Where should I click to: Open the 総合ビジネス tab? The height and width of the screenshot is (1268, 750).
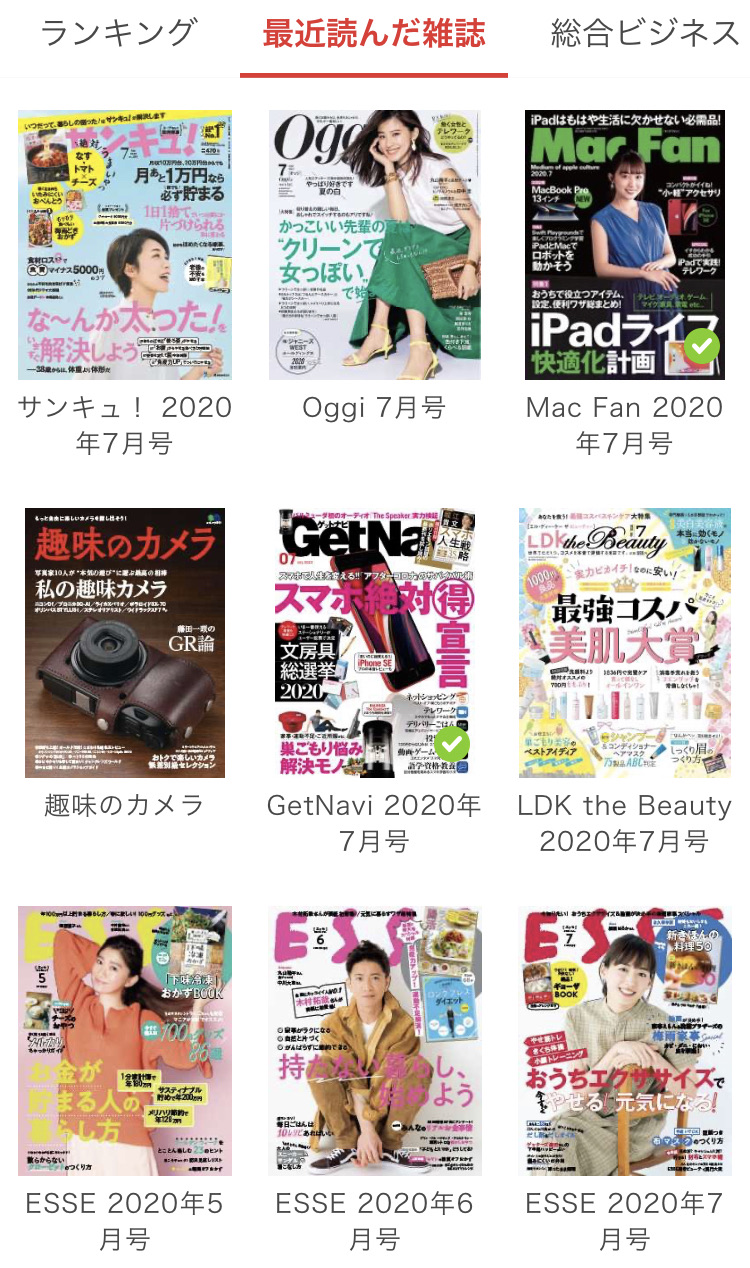tap(646, 34)
